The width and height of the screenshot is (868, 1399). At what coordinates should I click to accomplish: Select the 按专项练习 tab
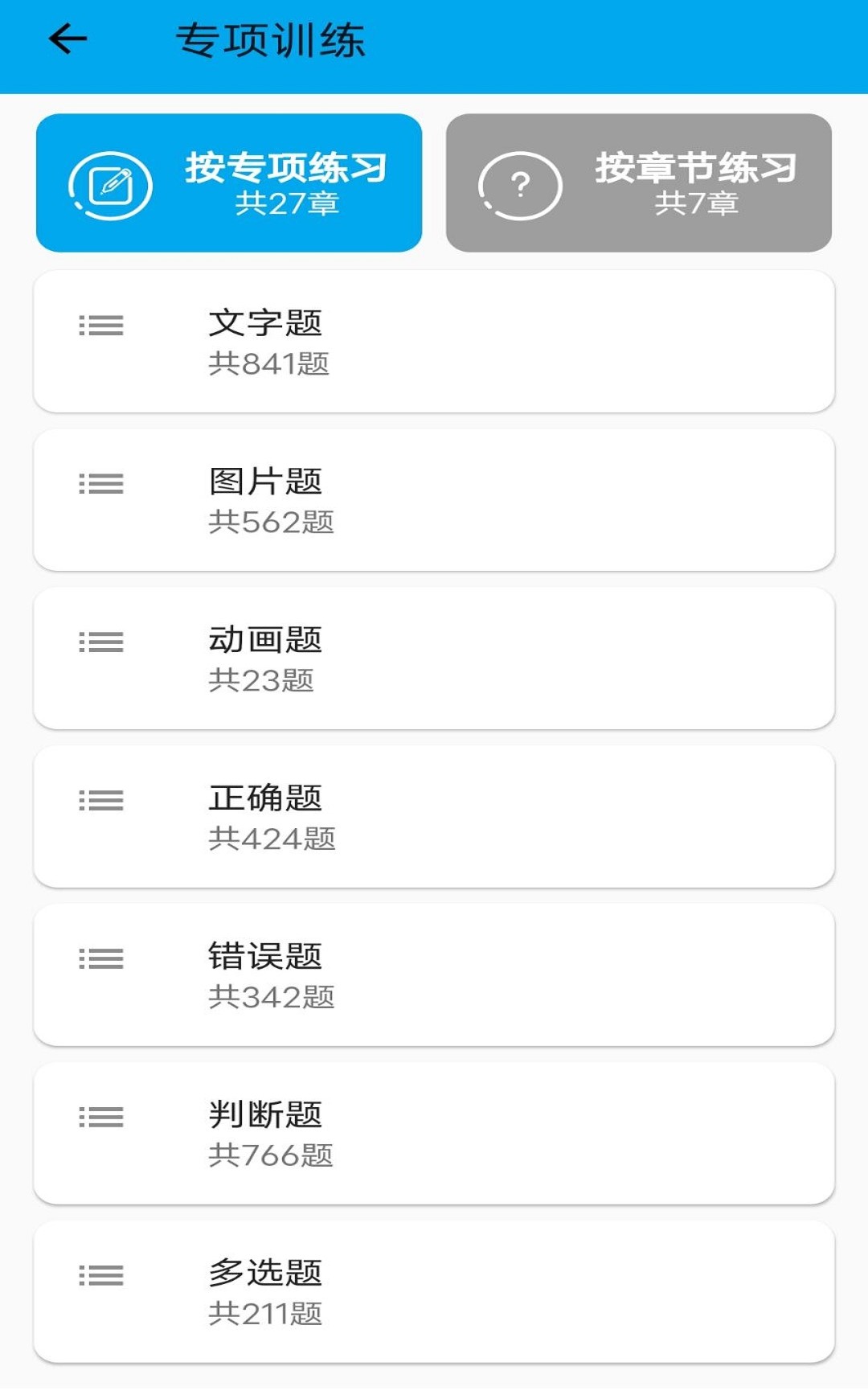click(x=229, y=183)
